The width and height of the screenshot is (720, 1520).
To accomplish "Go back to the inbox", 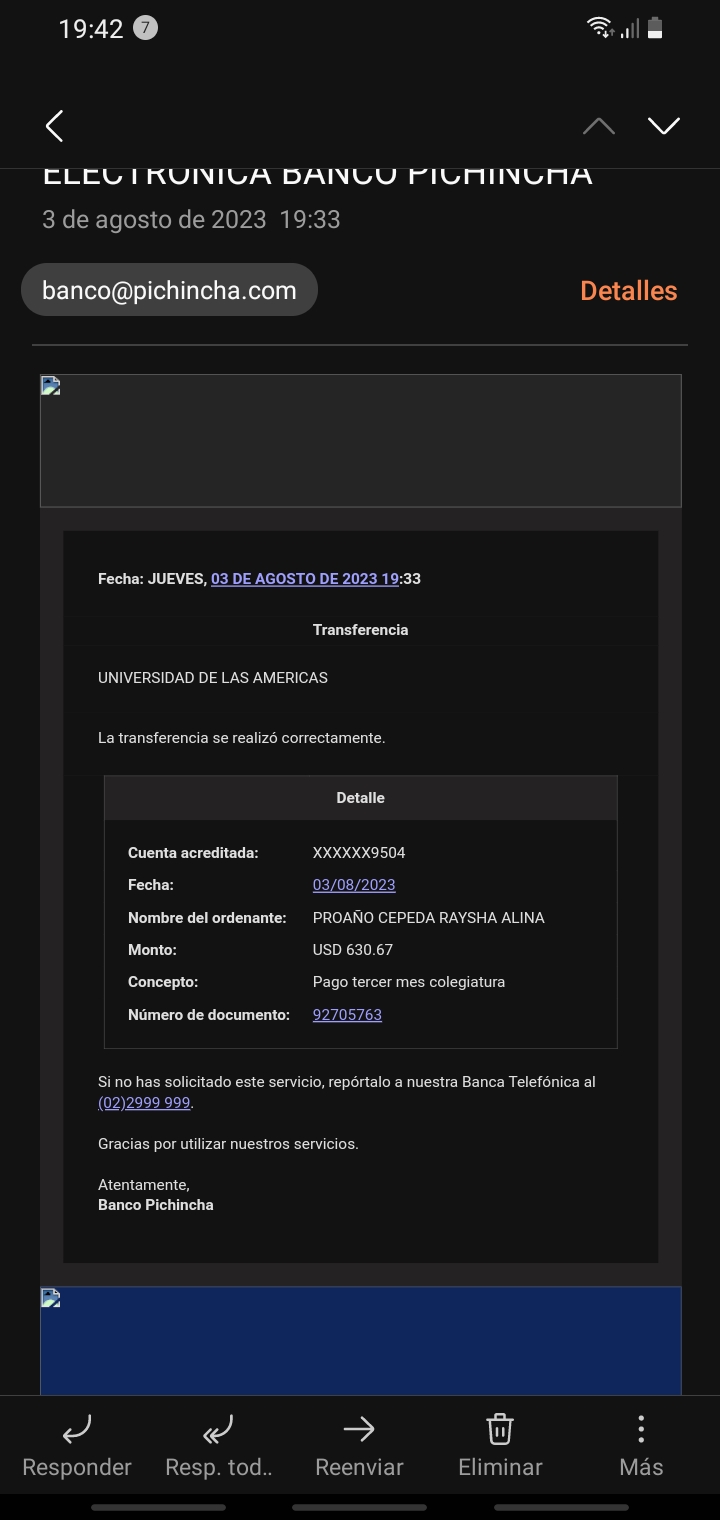I will tap(55, 126).
